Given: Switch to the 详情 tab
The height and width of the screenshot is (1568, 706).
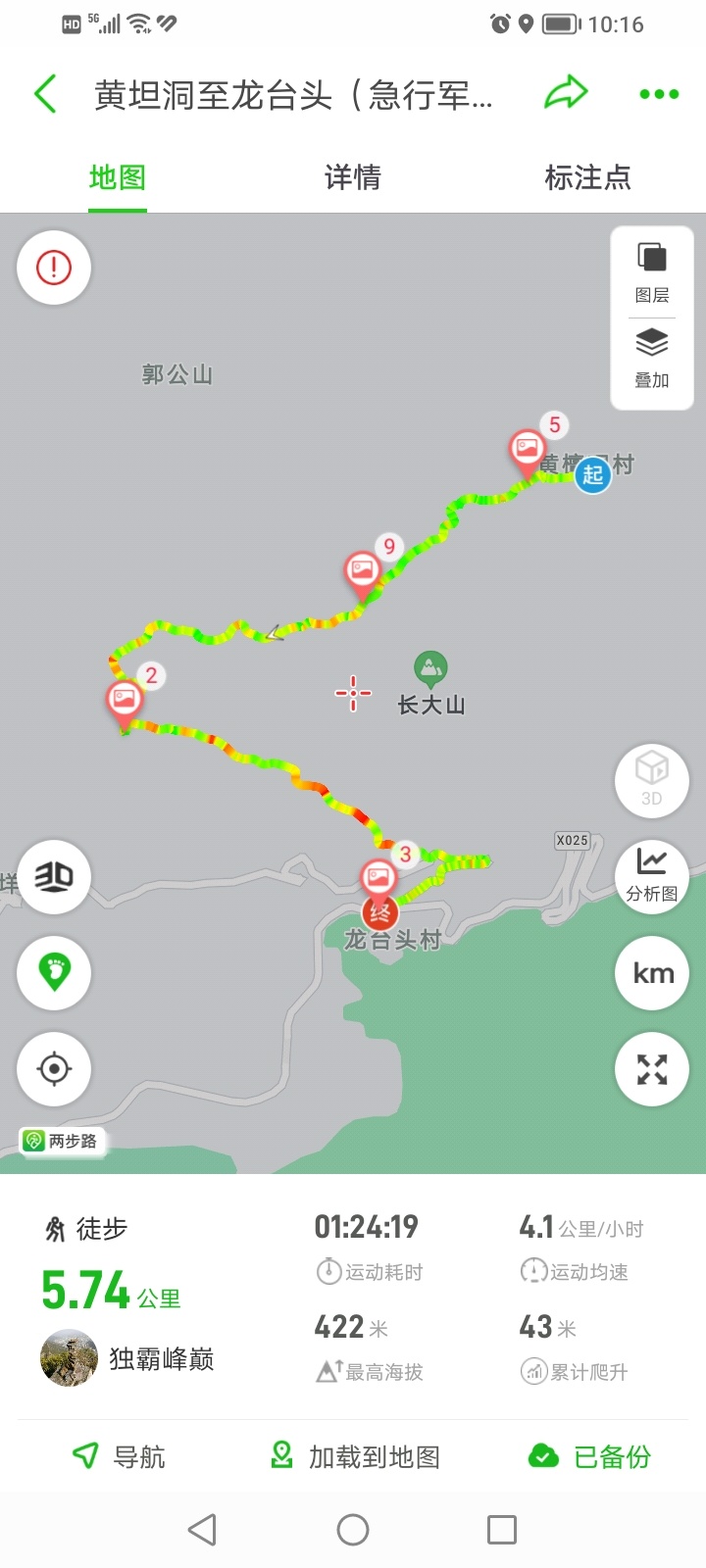Looking at the screenshot, I should pyautogui.click(x=352, y=177).
